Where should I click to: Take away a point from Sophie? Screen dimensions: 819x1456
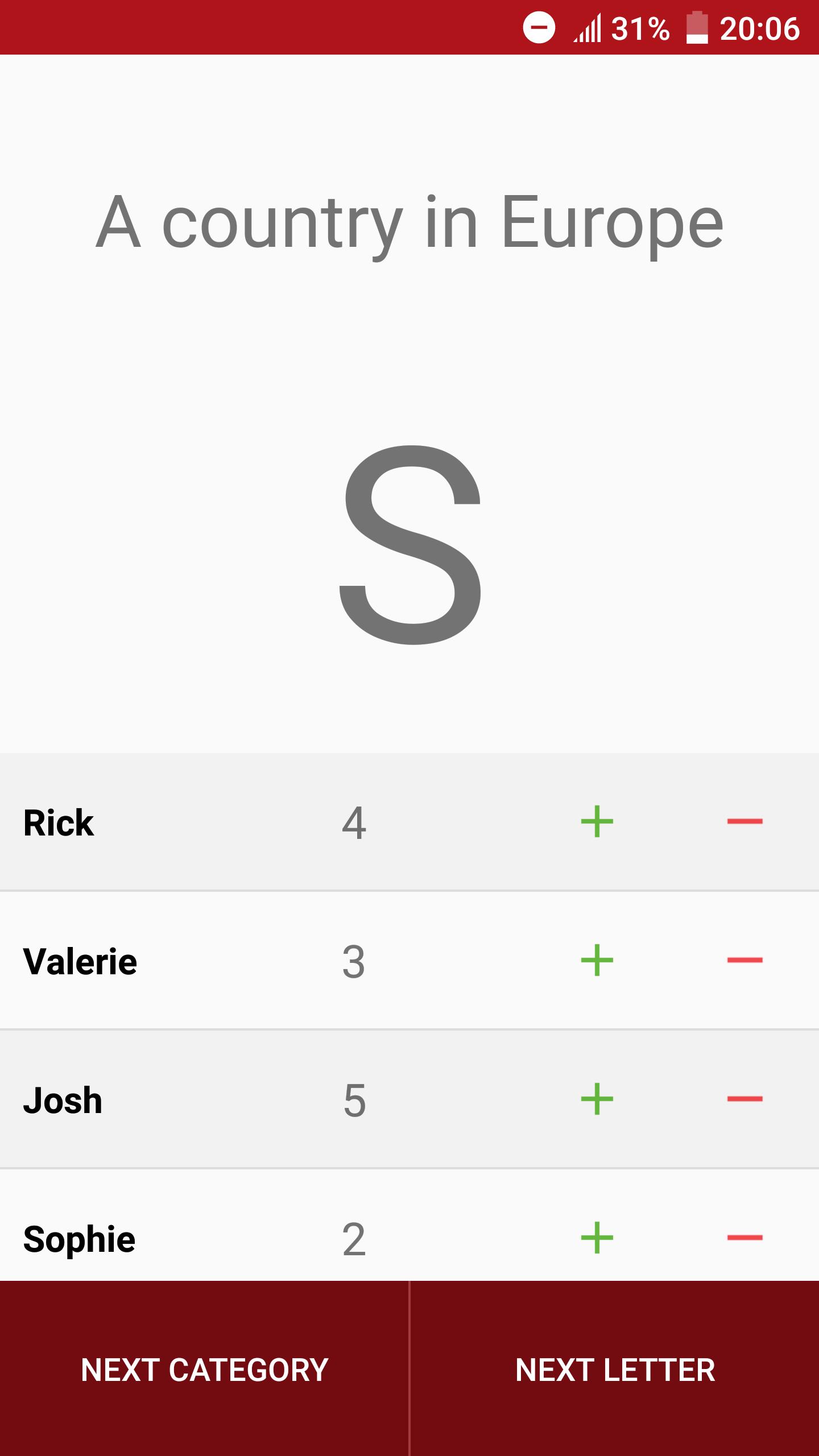tap(744, 1238)
